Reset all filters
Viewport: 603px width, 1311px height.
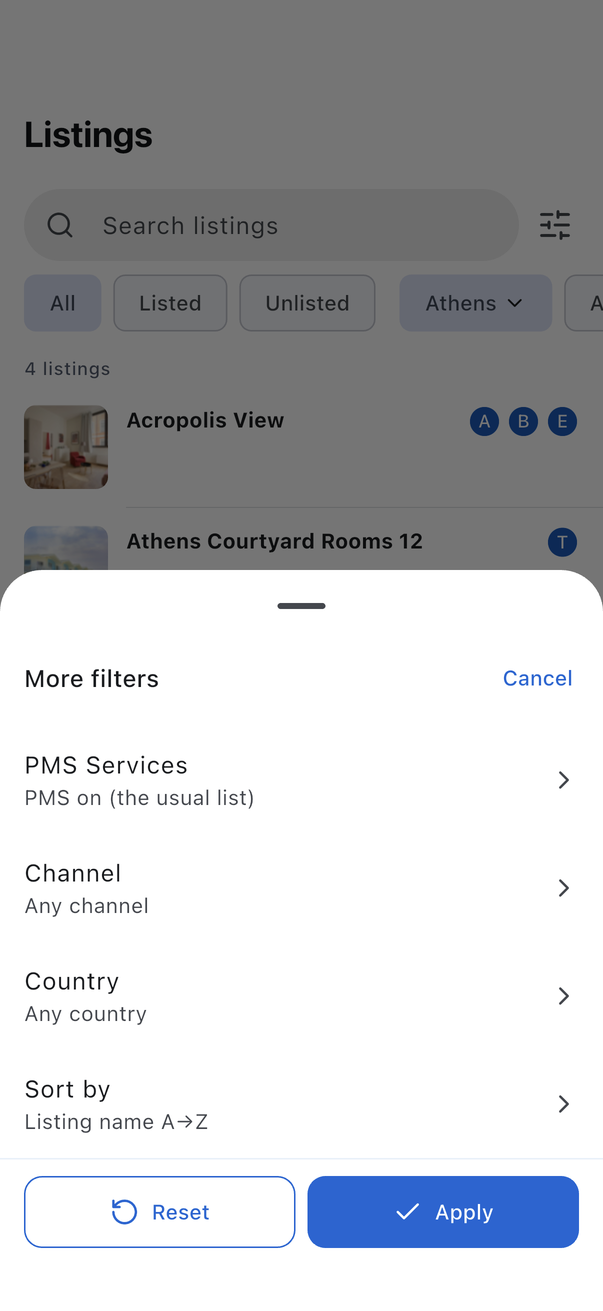pos(160,1212)
